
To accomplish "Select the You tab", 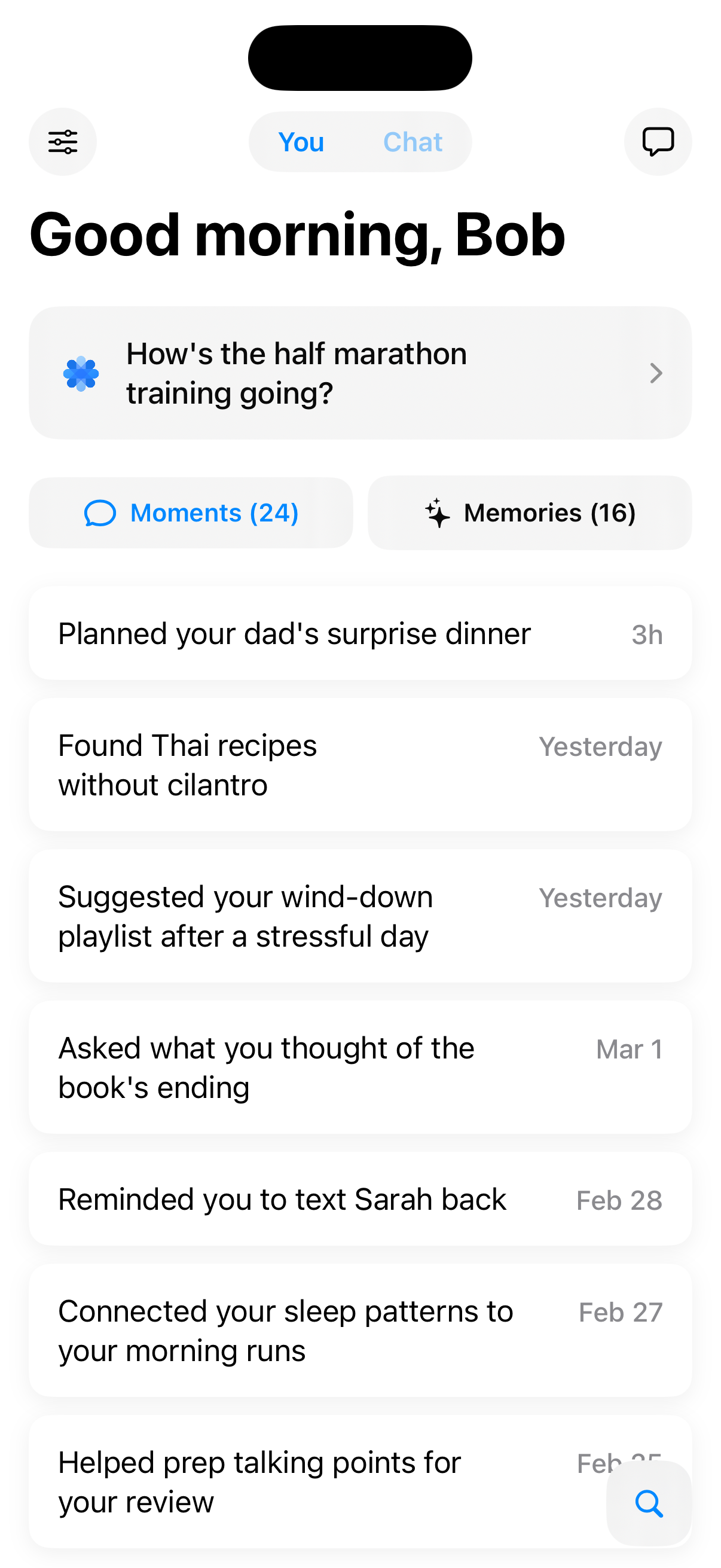I will point(301,142).
